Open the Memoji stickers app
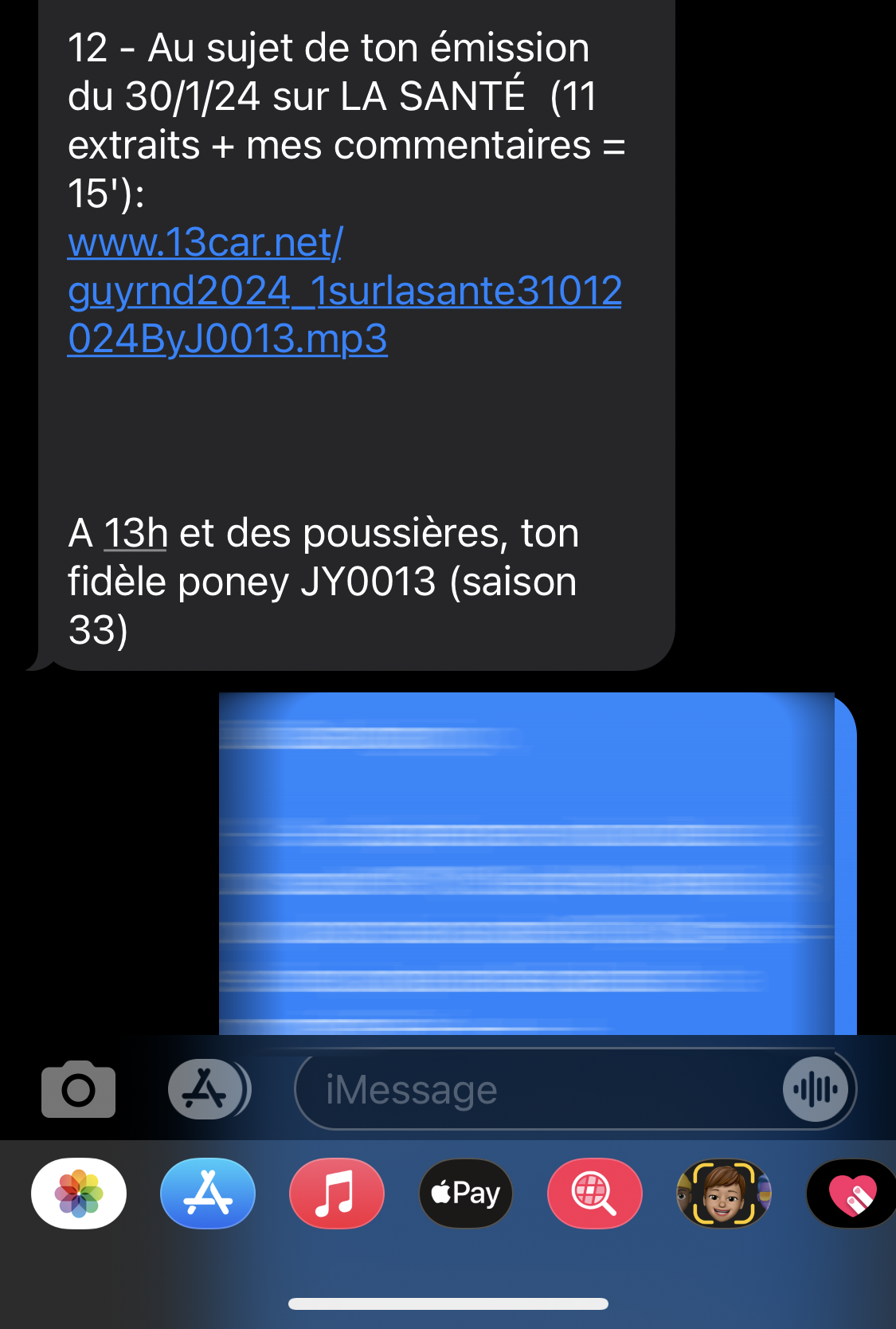The width and height of the screenshot is (896, 1329). [x=724, y=1194]
